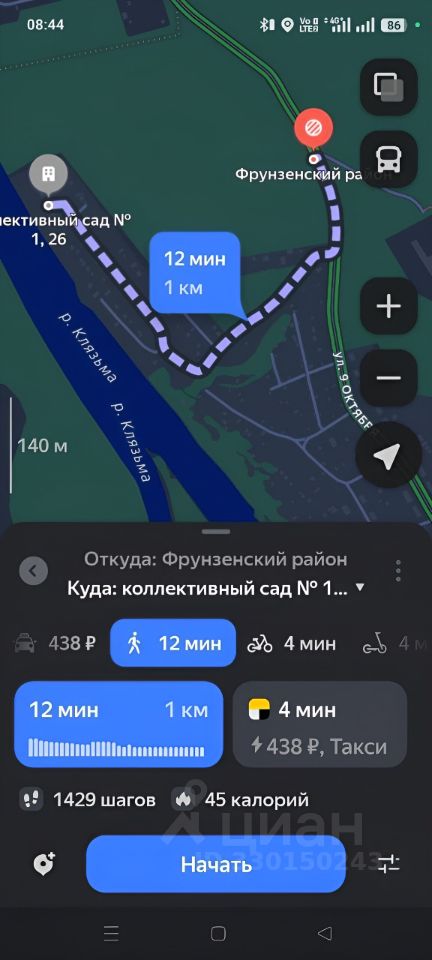432x960 pixels.
Task: Center map on my location arrow
Action: pos(389,455)
